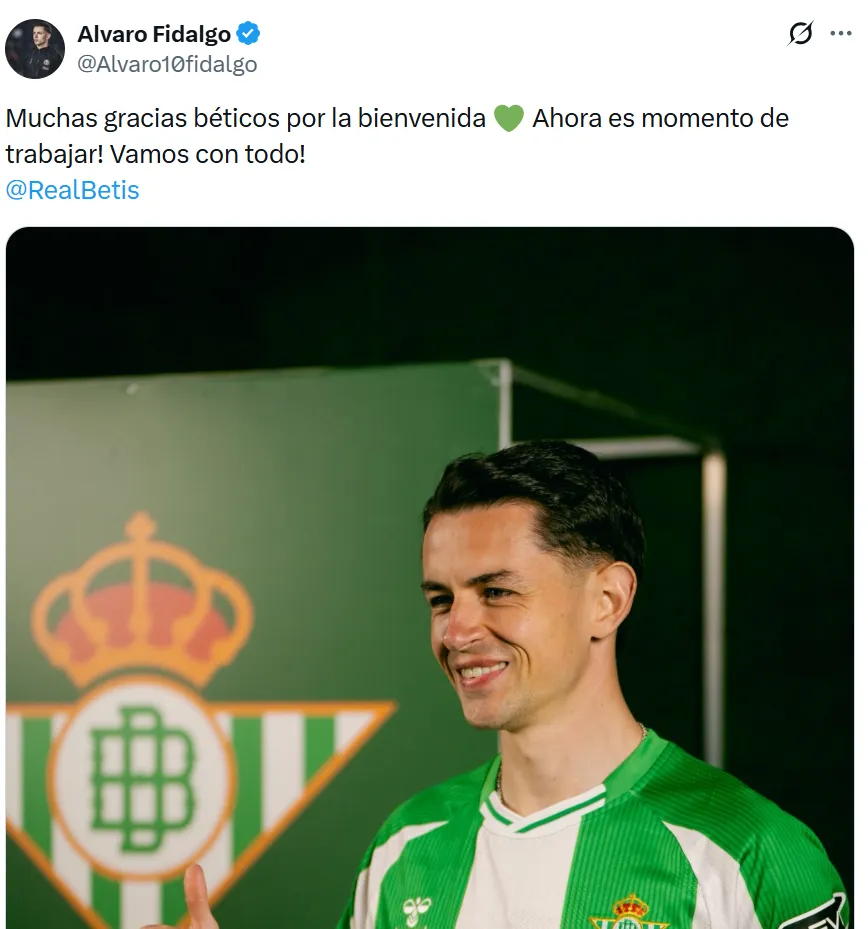Open Alvaro Fidalgo's profile picture

pos(35,49)
